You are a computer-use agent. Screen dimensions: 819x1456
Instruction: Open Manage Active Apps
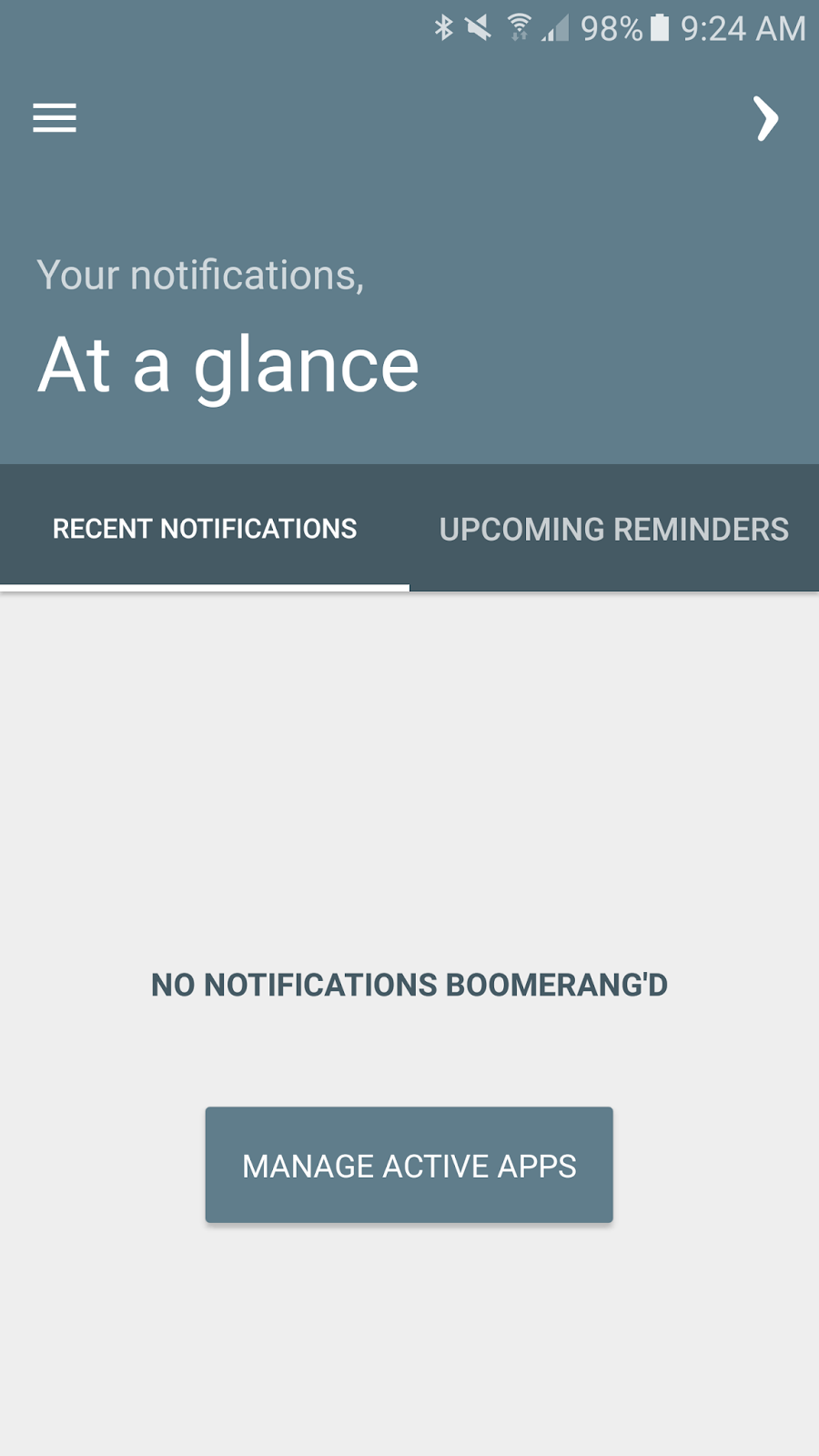(409, 1165)
